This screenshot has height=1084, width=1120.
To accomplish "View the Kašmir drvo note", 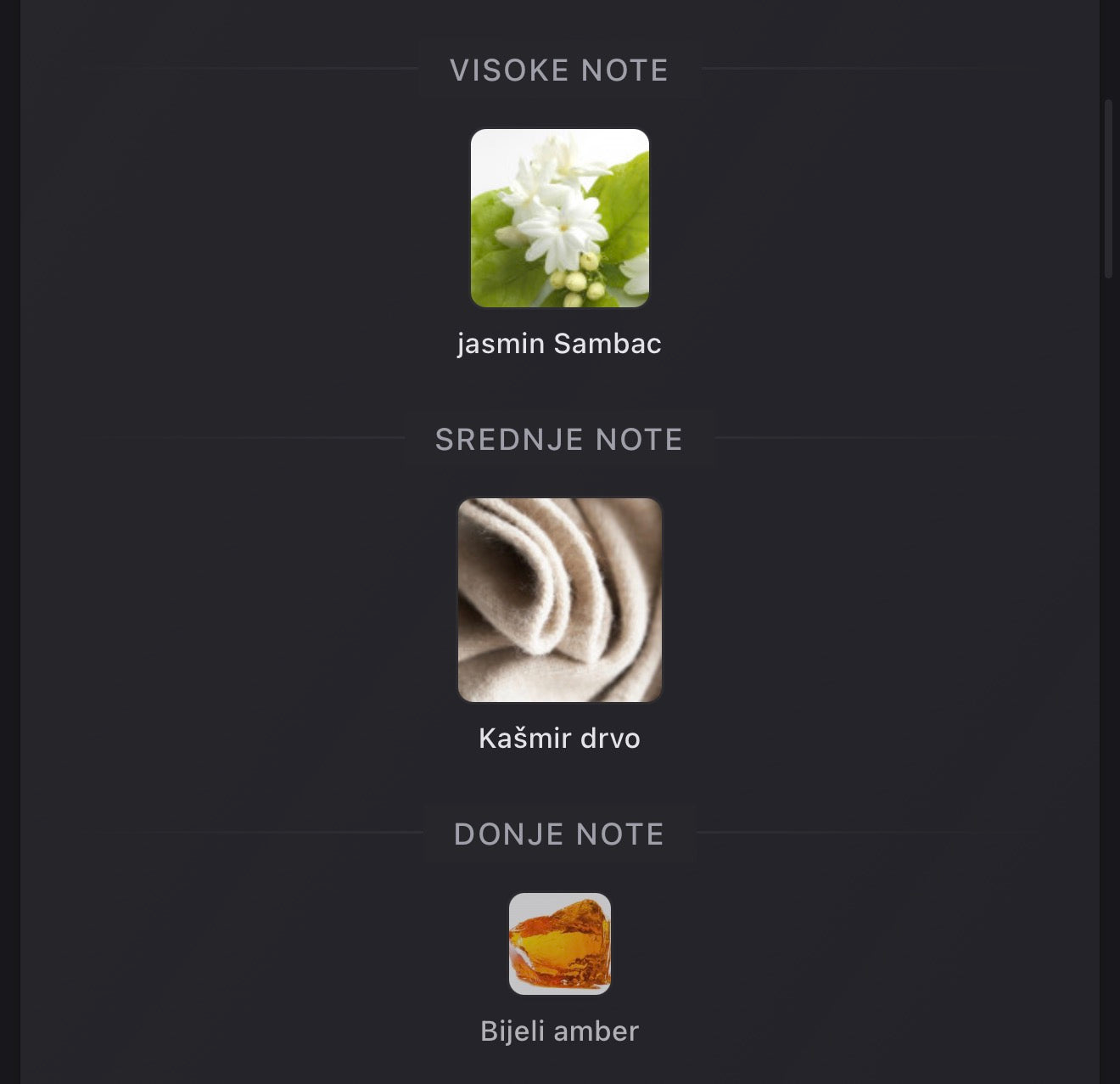I will coord(559,600).
